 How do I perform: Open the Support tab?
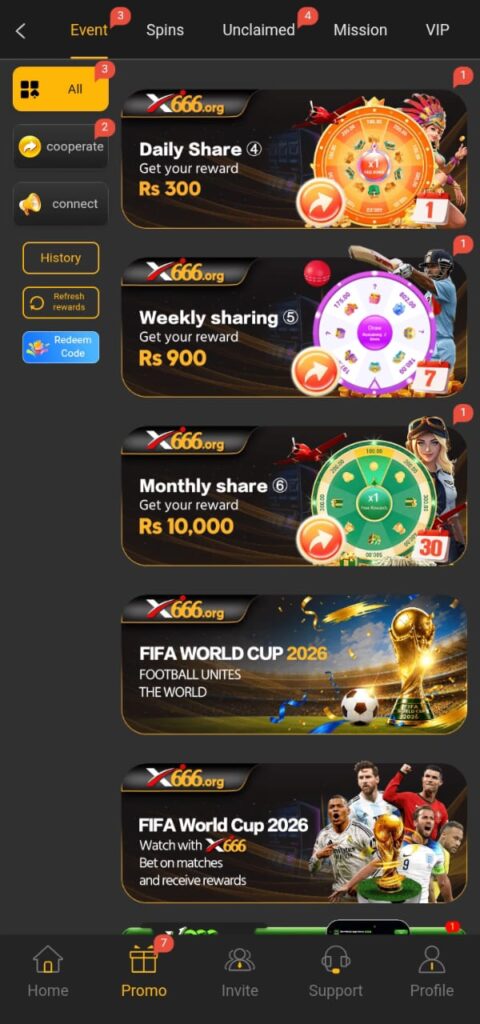[x=336, y=971]
